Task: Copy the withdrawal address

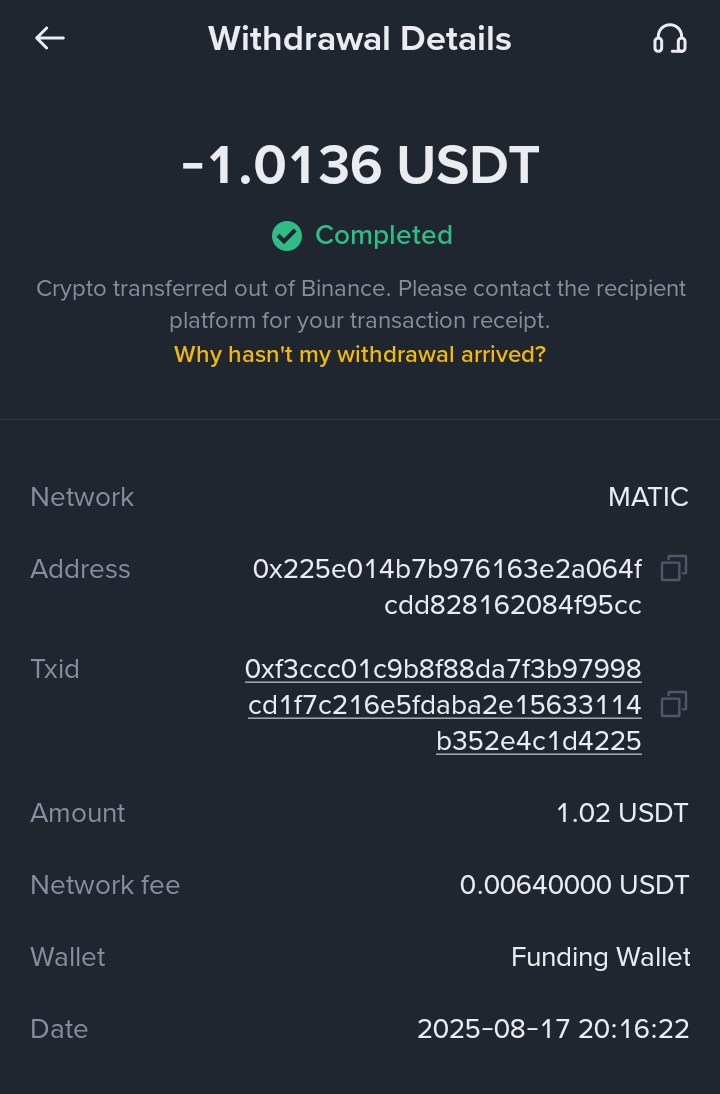Action: point(674,569)
